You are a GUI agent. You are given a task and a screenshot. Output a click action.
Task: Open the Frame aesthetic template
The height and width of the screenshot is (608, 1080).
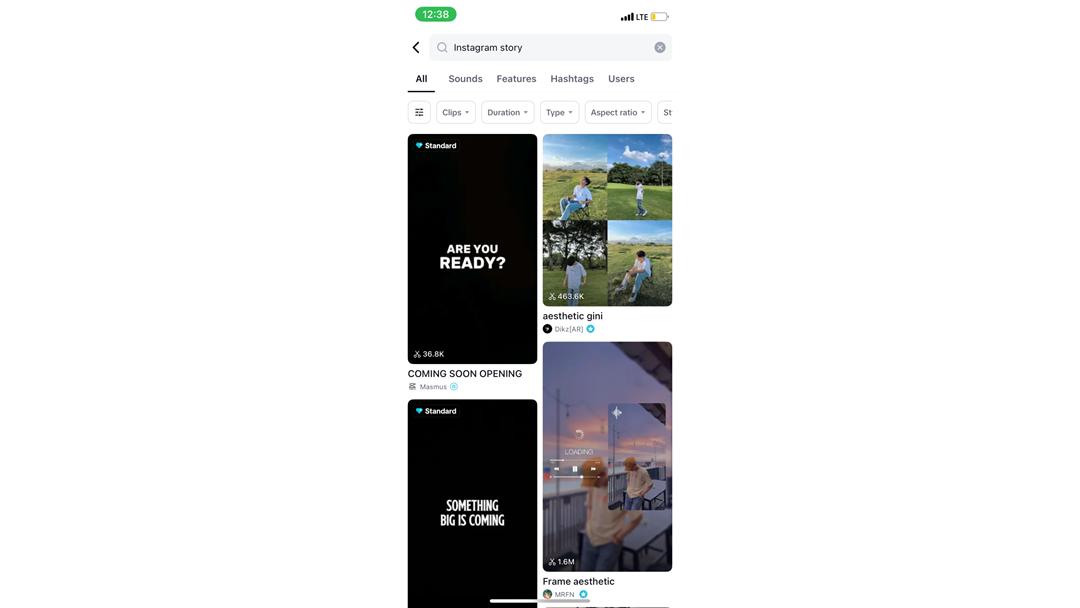pyautogui.click(x=607, y=456)
